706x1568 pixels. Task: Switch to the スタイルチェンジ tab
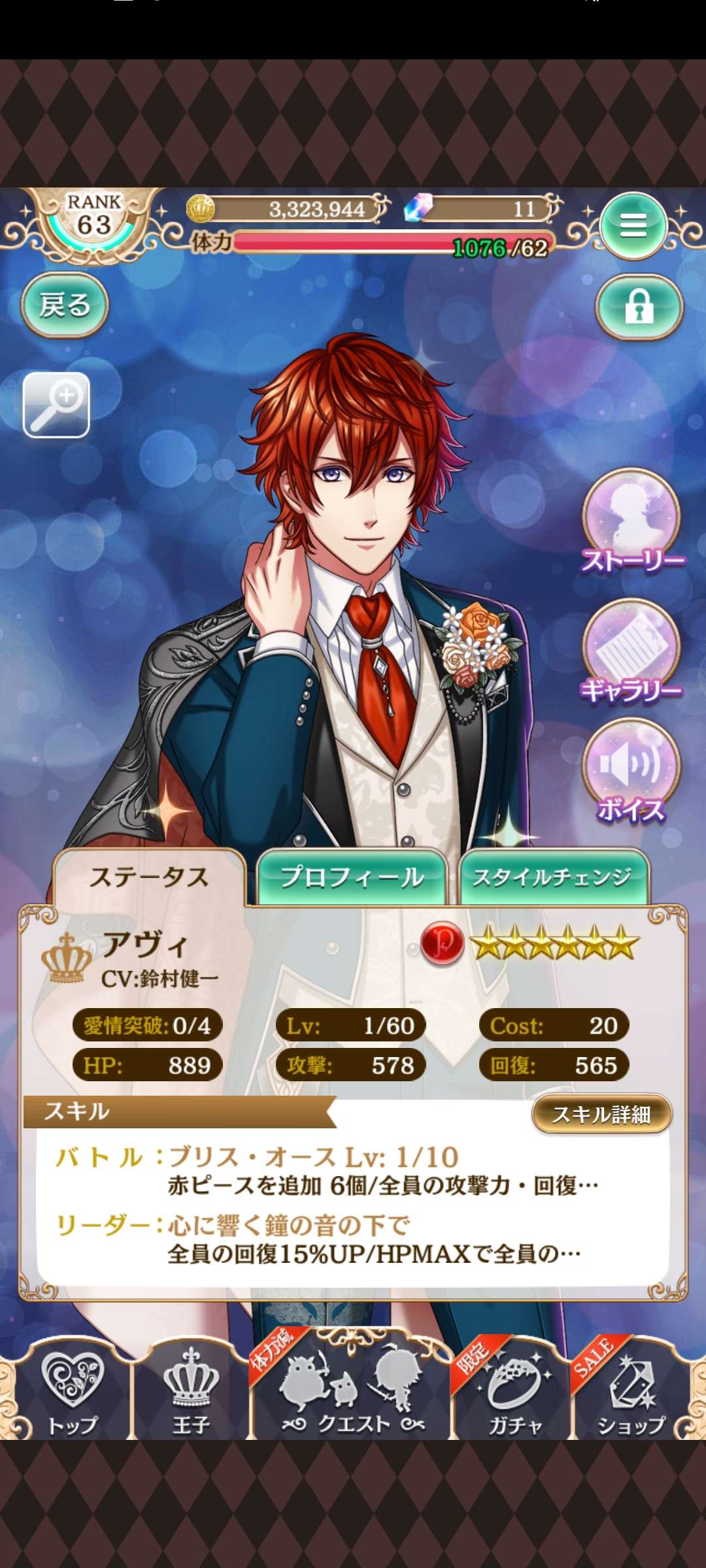point(552,877)
